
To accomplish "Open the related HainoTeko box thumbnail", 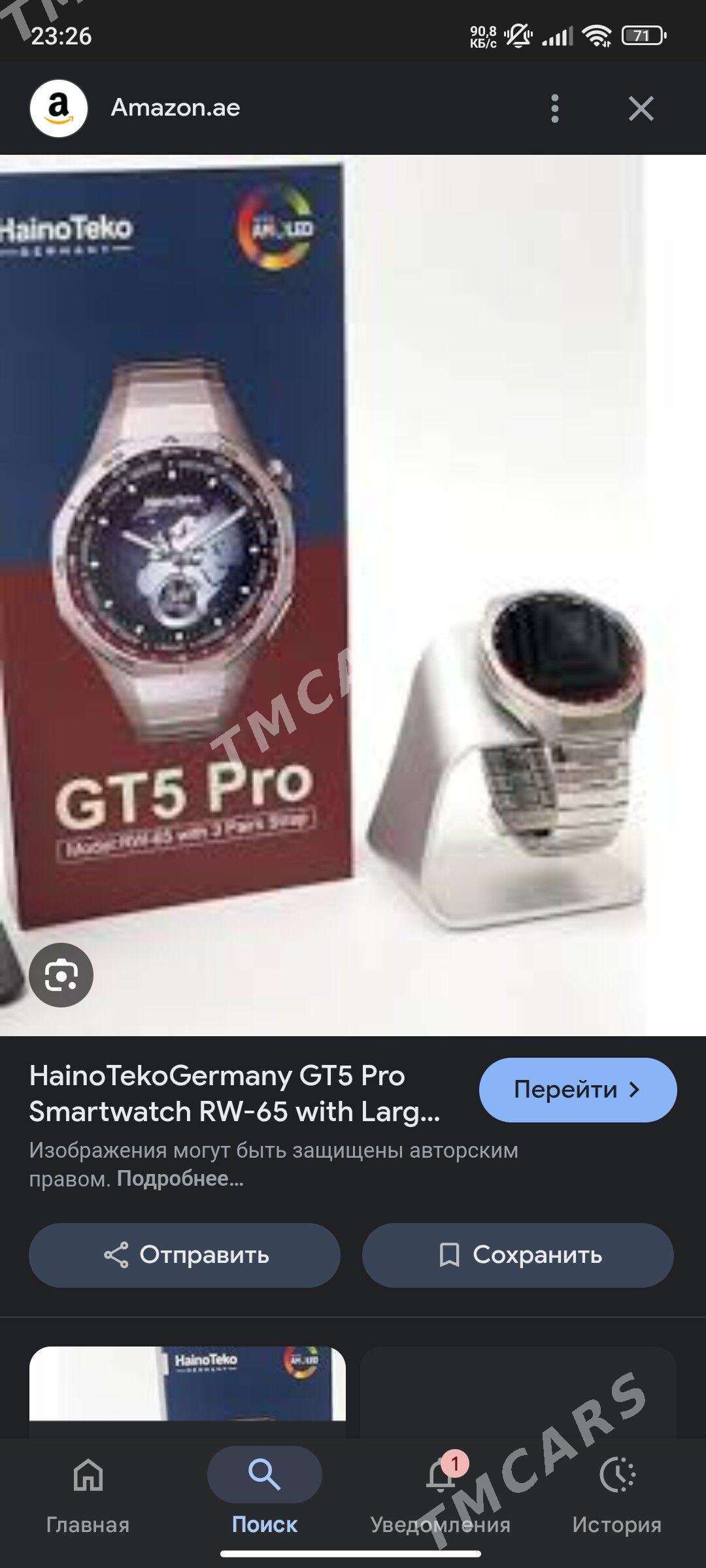I will tap(188, 1384).
